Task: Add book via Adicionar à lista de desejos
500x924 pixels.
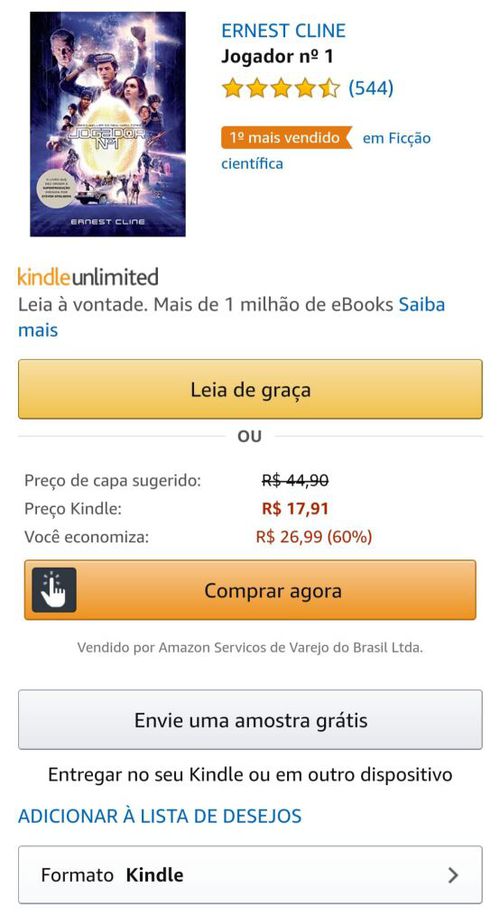Action: [x=160, y=816]
